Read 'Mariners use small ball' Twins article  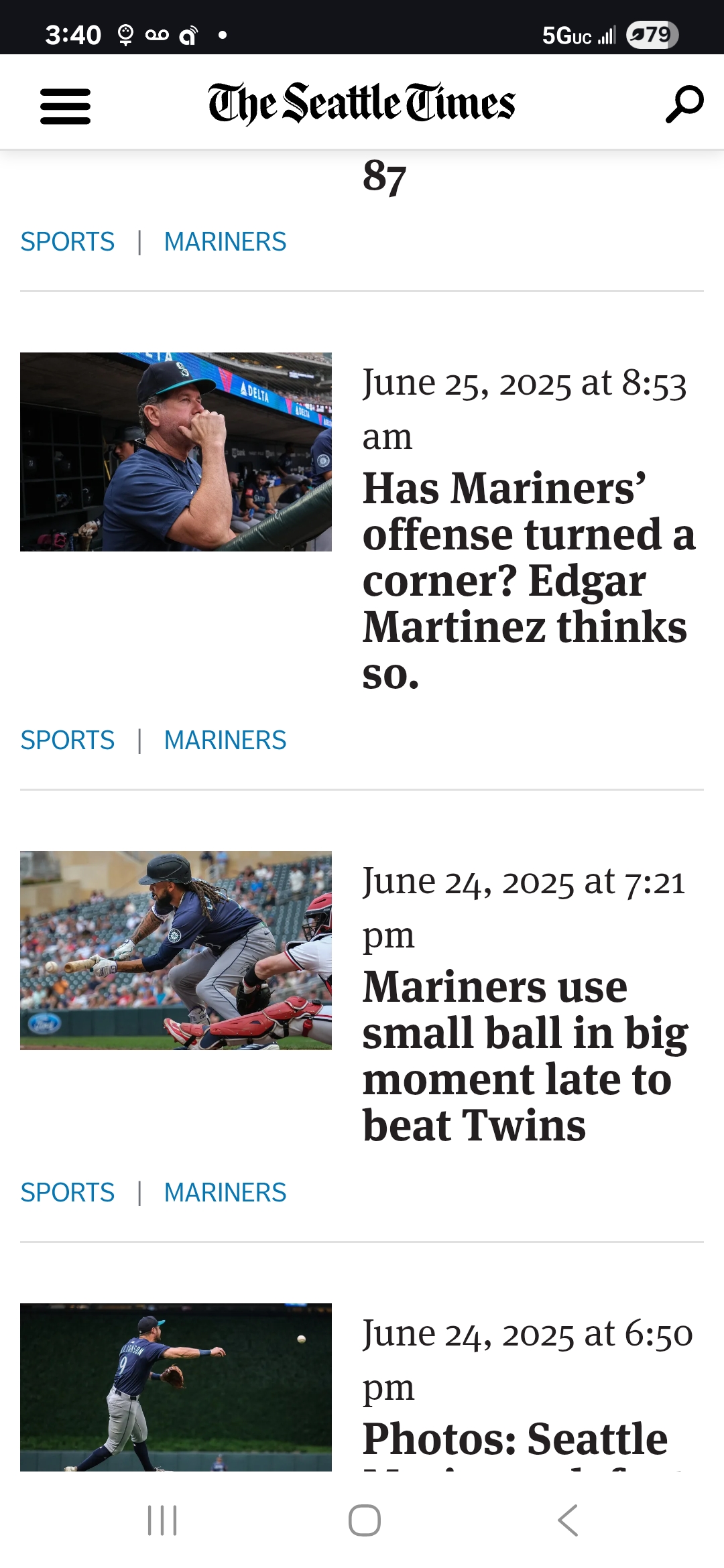coord(525,1056)
